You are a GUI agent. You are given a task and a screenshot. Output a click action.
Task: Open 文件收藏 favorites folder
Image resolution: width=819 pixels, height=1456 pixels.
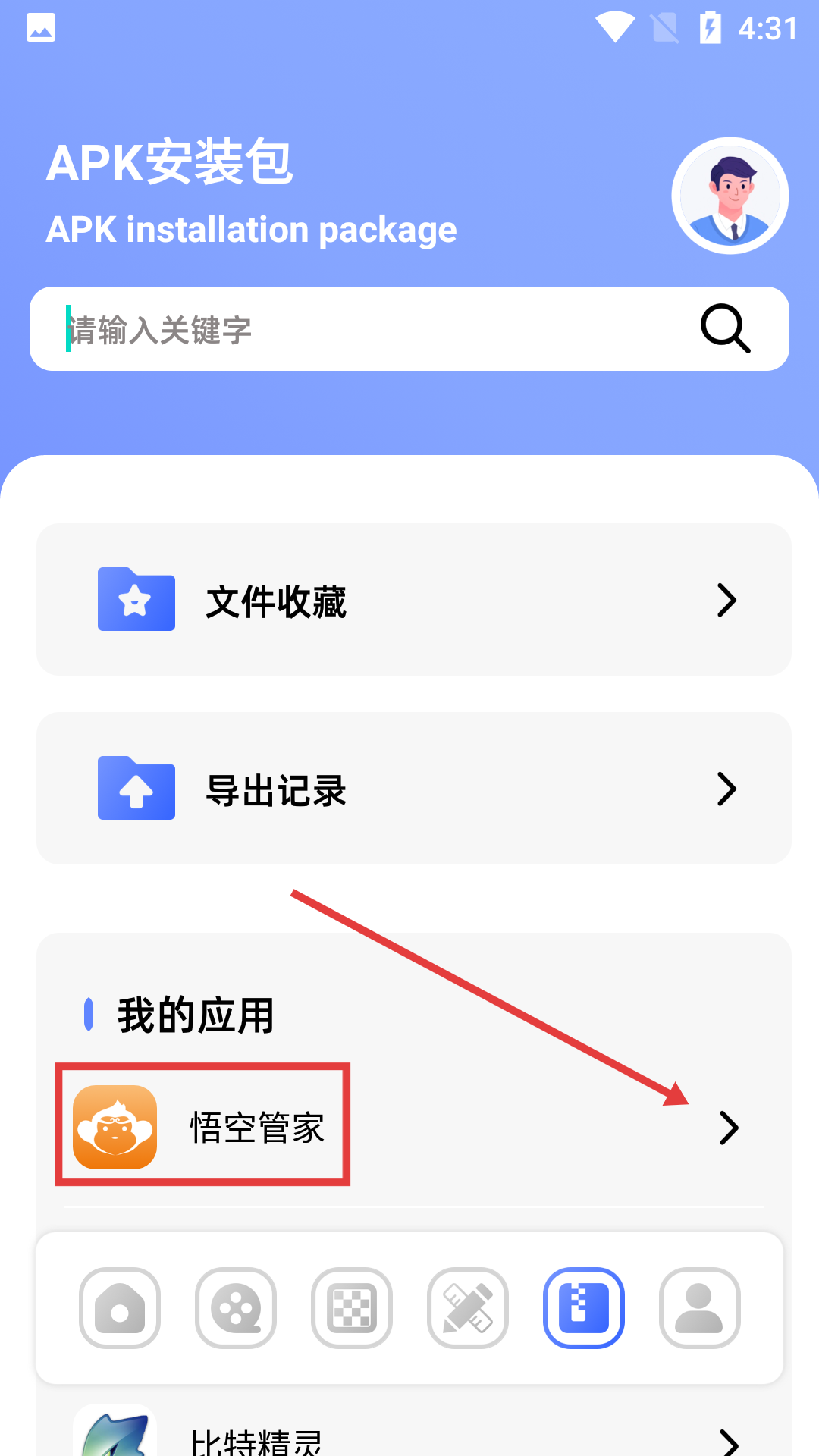(x=414, y=599)
